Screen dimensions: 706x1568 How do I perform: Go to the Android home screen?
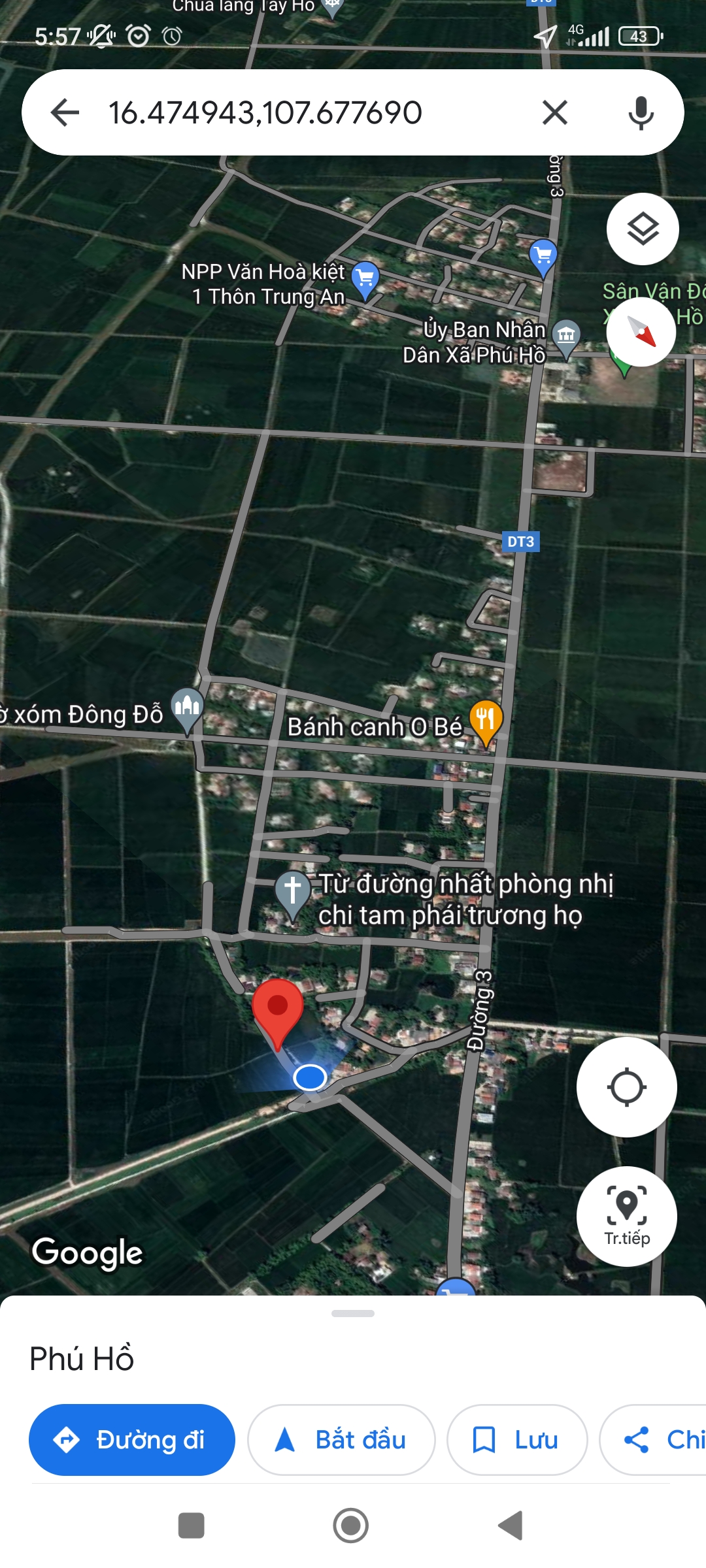[351, 1526]
